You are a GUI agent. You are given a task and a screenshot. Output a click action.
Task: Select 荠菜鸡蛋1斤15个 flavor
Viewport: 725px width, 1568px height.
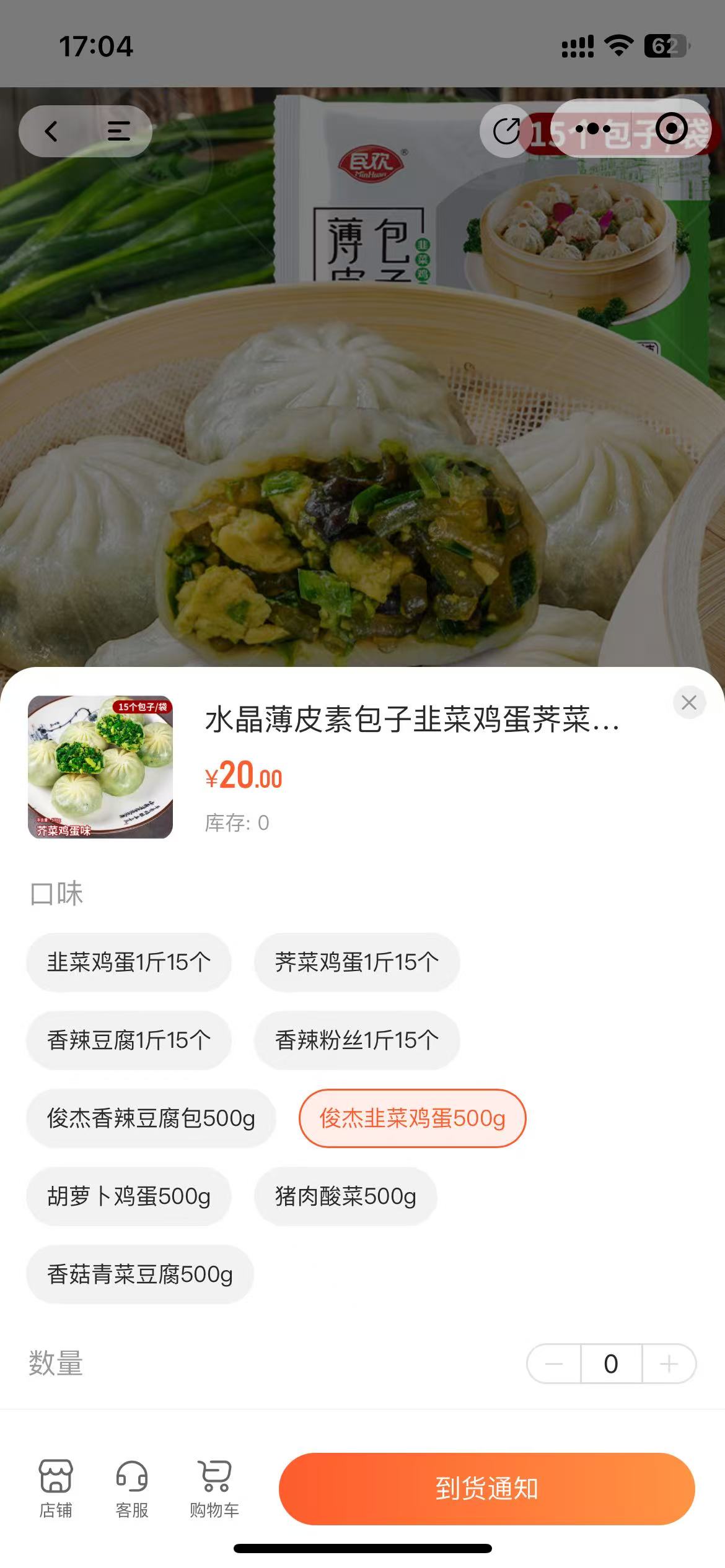coord(356,962)
